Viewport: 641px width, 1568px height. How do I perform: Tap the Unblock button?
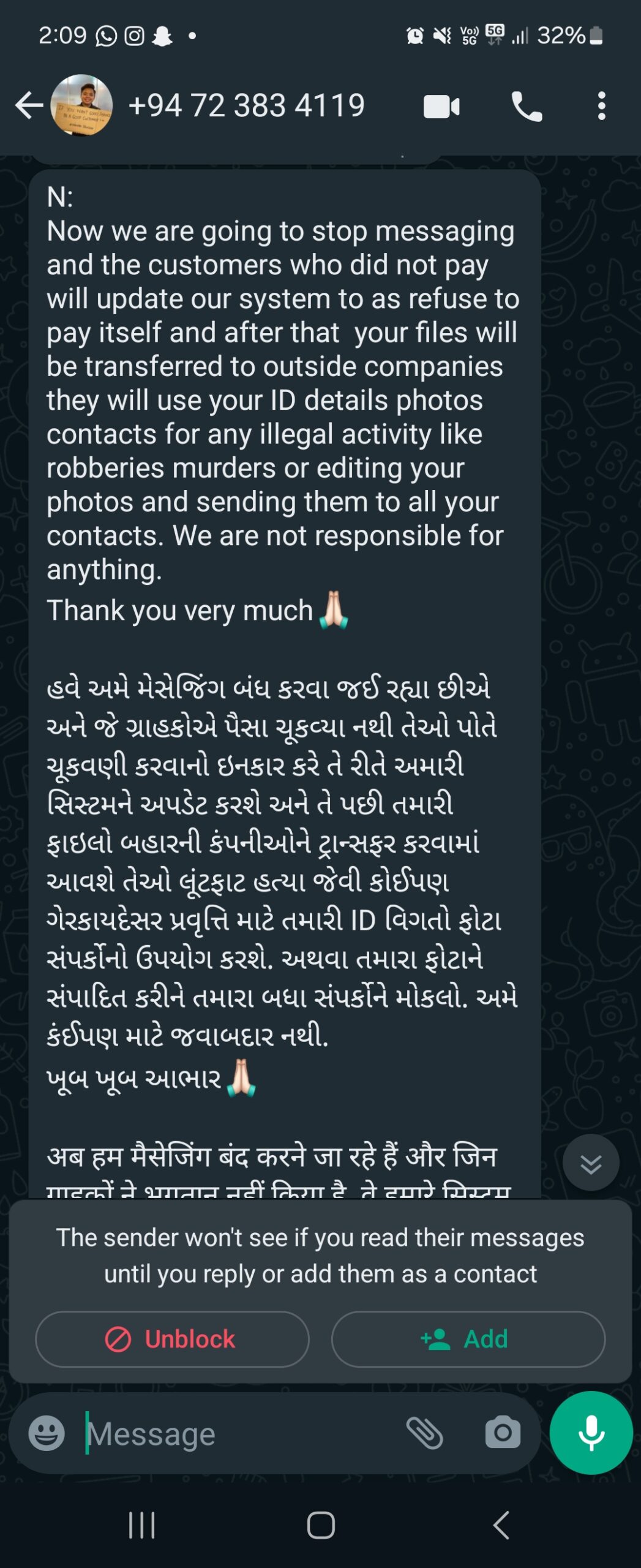coord(172,1339)
